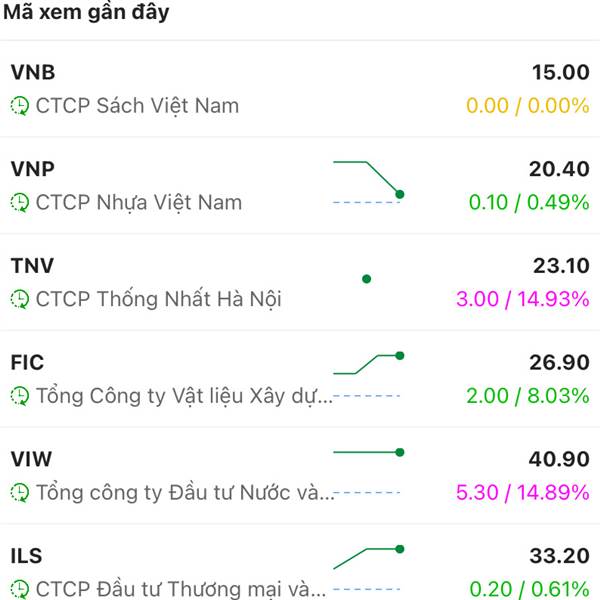View VNP CTCP Nhựa Việt Nam details
Image resolution: width=600 pixels, height=600 pixels.
click(x=300, y=185)
